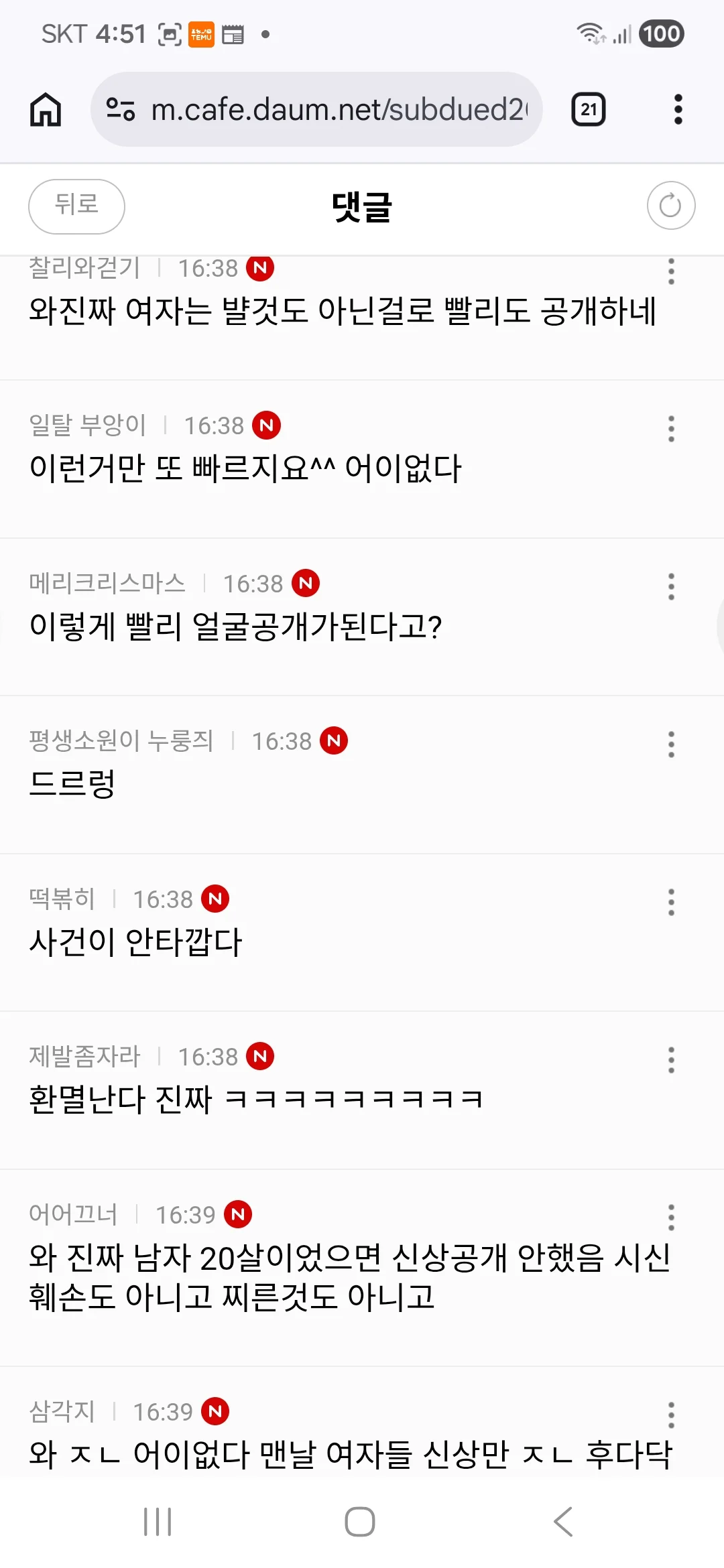Image resolution: width=724 pixels, height=1568 pixels.
Task: Open recent apps from navigation bar
Action: click(158, 1522)
